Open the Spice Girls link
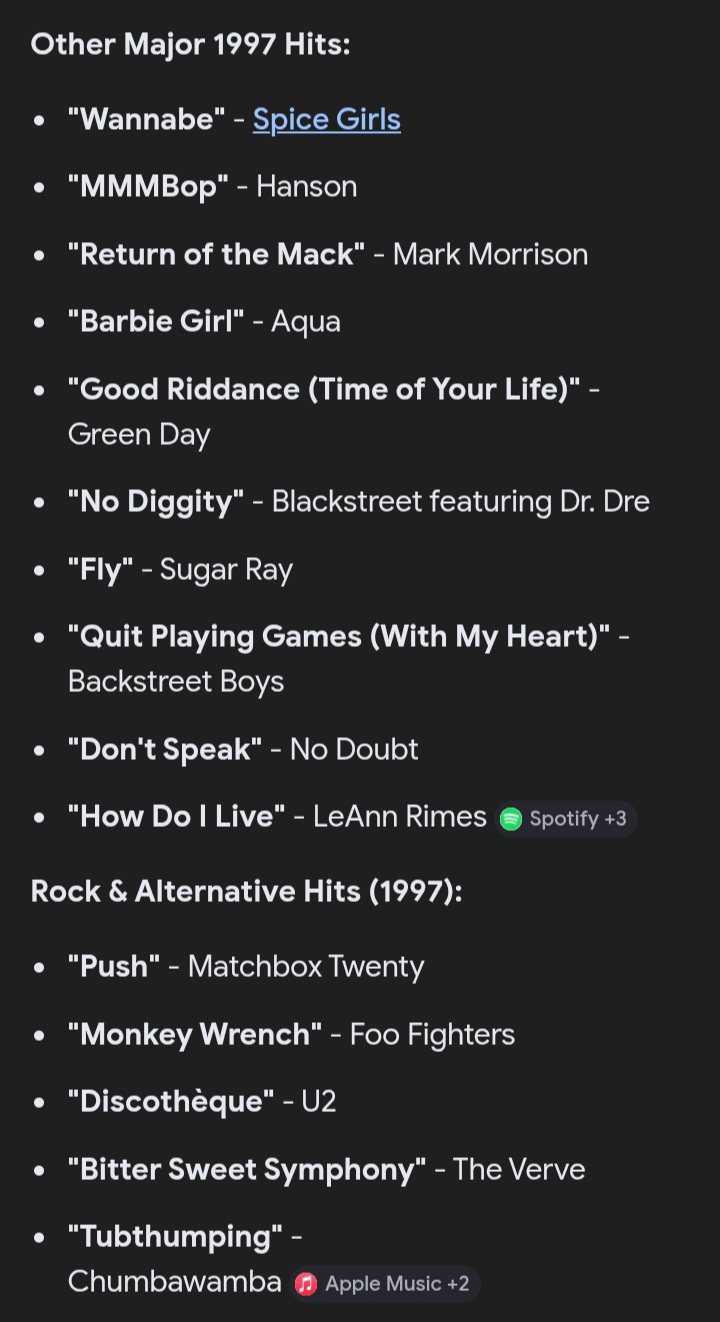Screen dimensions: 720x1322 tap(326, 120)
